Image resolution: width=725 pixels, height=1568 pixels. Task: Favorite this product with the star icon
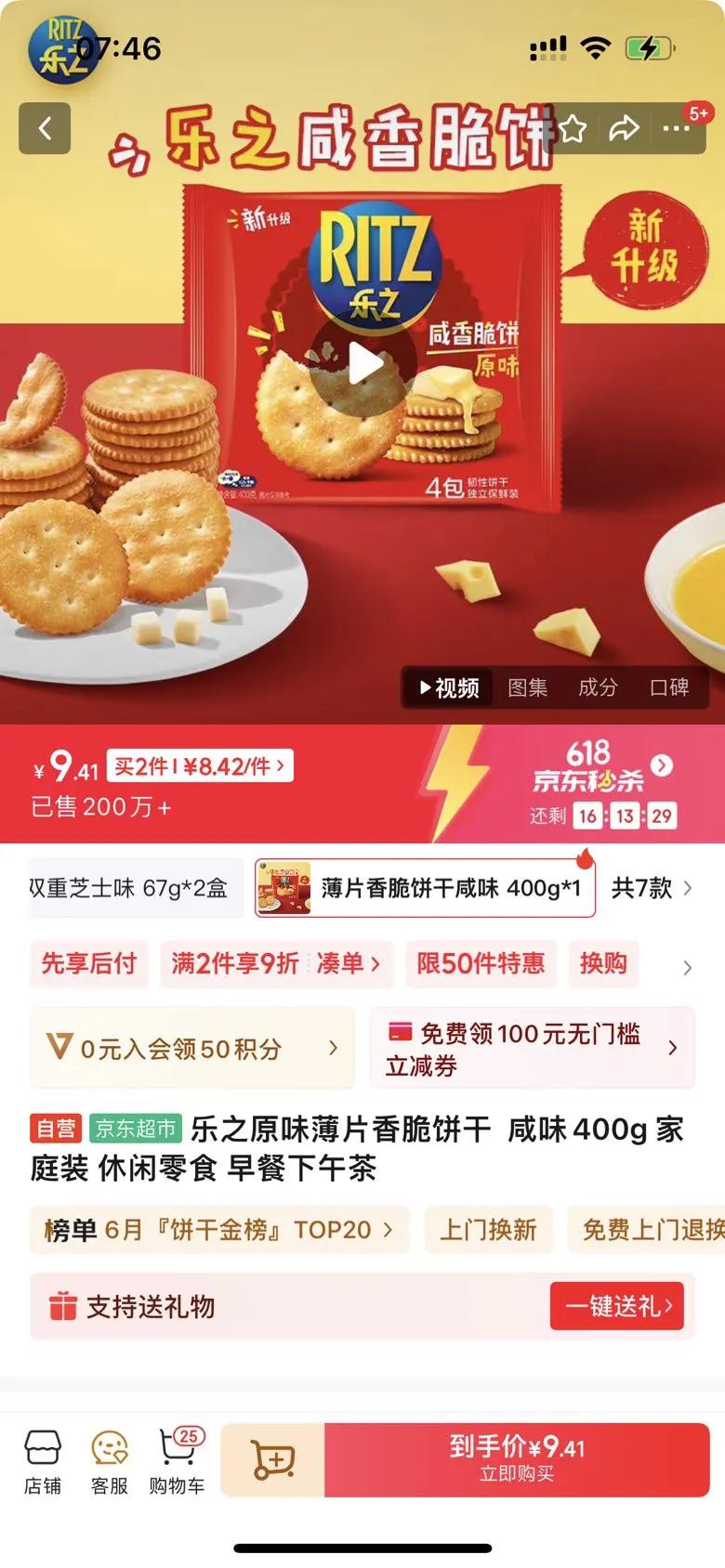[573, 128]
